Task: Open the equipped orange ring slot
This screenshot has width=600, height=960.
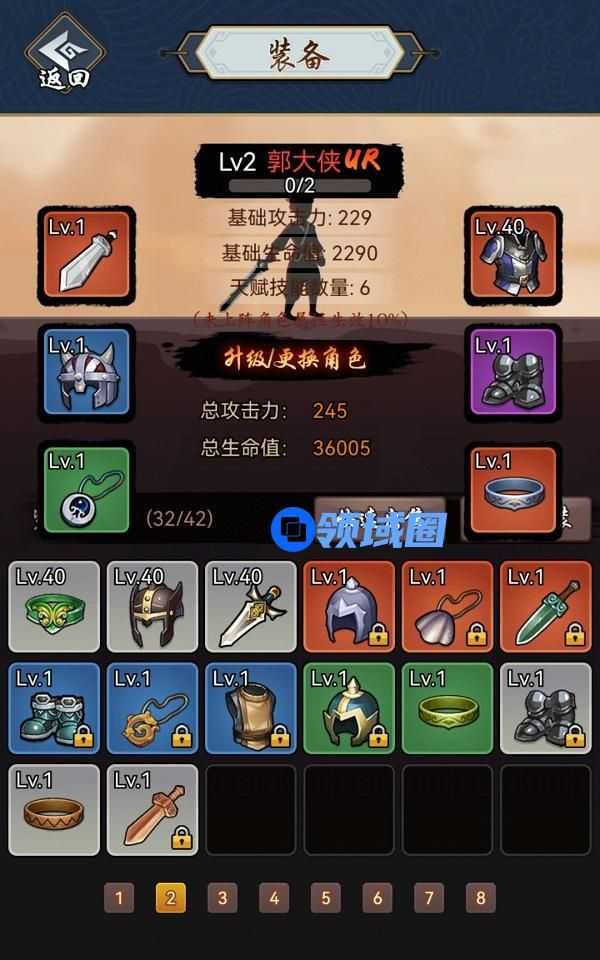Action: pos(513,489)
